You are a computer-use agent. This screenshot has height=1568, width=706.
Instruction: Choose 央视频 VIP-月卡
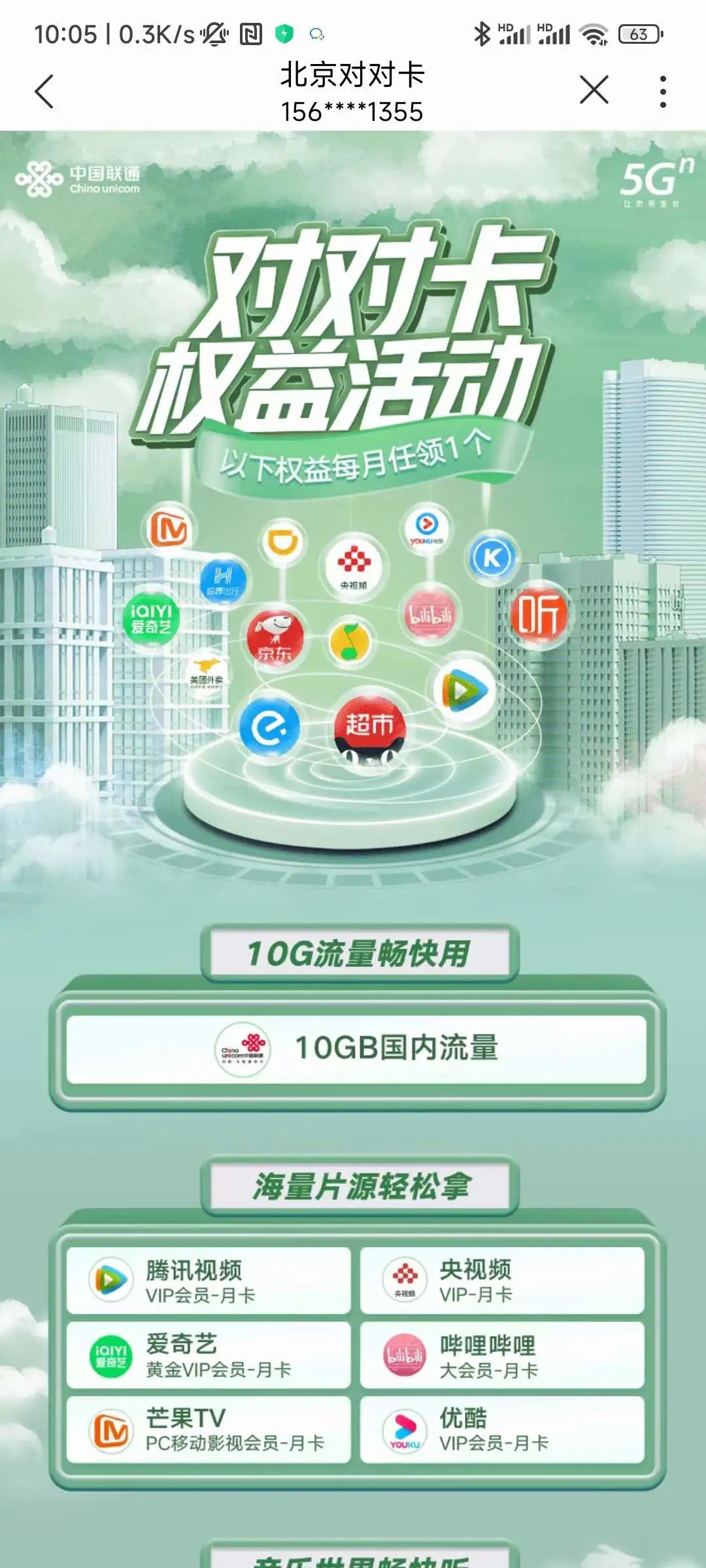tap(502, 1281)
